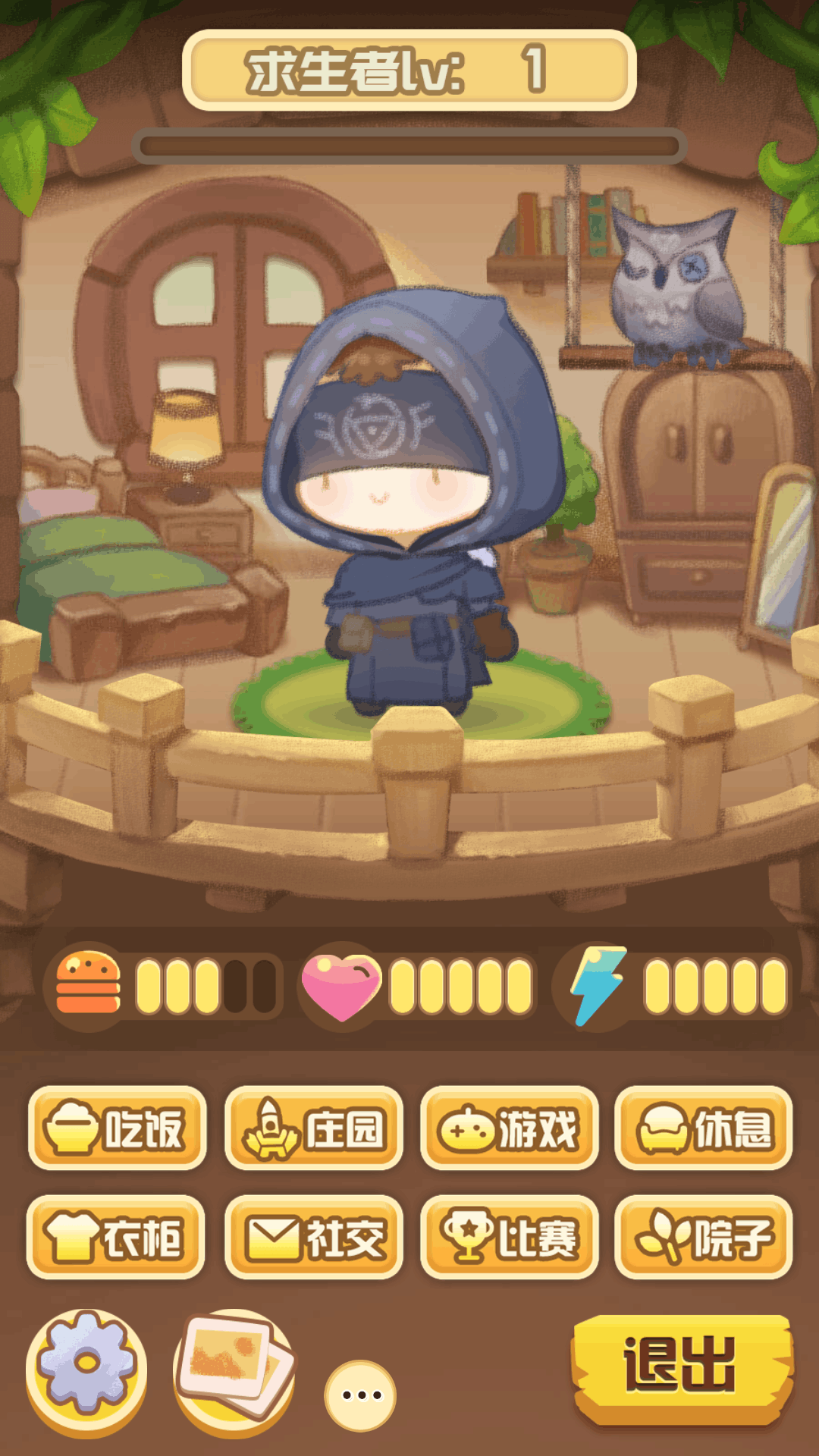Tap the three-dot more options bubble
The image size is (819, 1456).
pyautogui.click(x=360, y=1395)
